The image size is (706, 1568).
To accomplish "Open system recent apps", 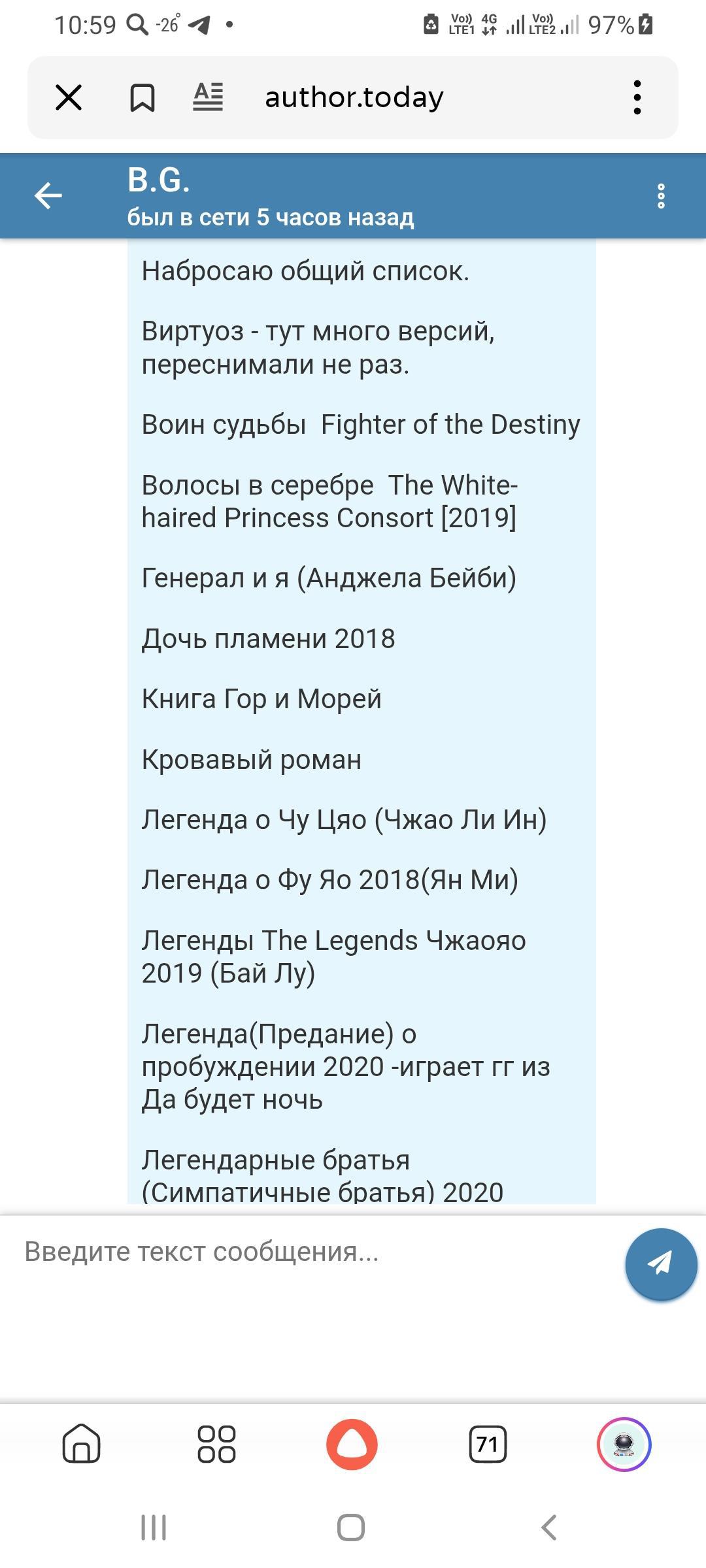I will (154, 1527).
